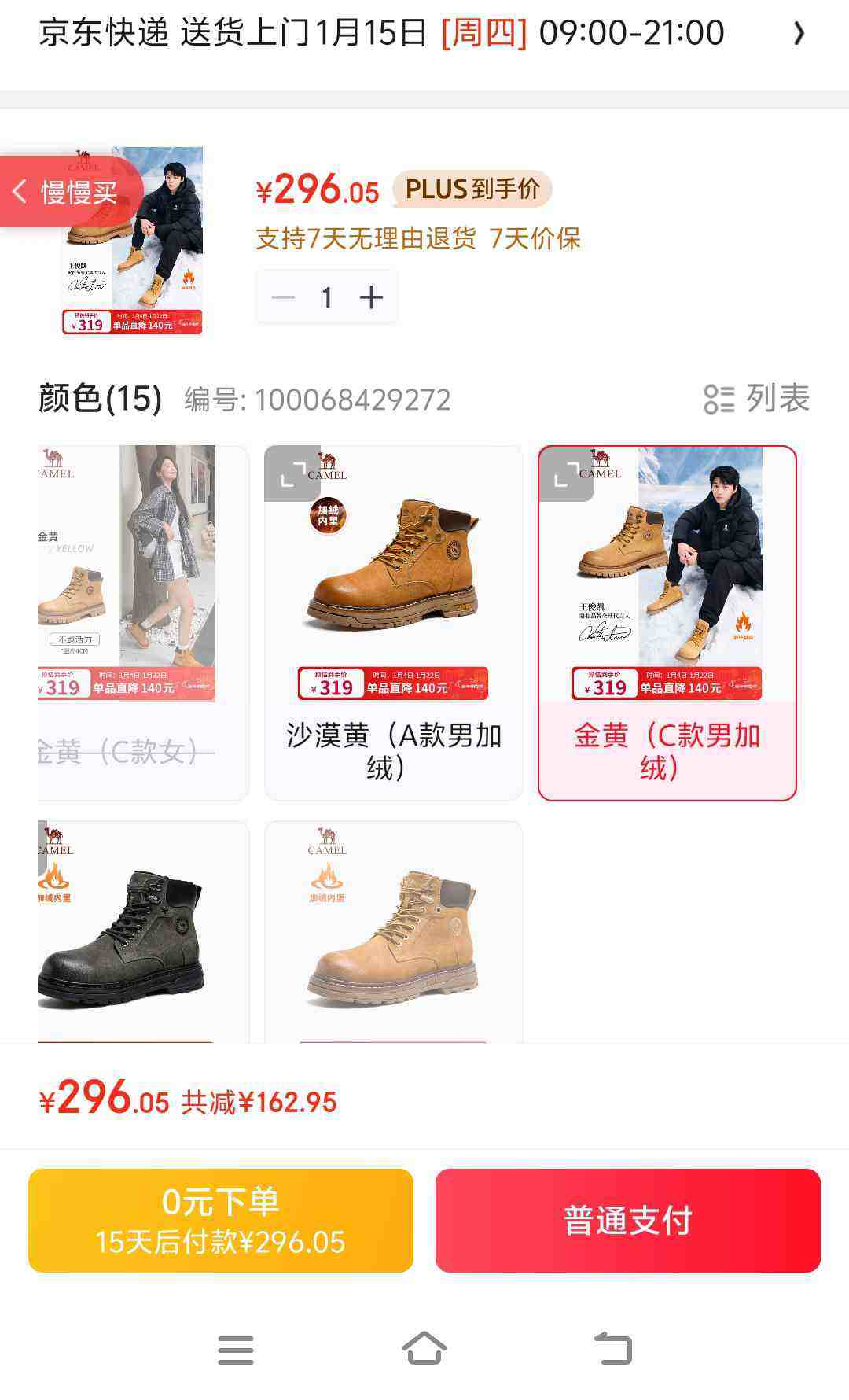Decrease quantity with the minus stepper
This screenshot has height=1400, width=849.
coord(282,297)
